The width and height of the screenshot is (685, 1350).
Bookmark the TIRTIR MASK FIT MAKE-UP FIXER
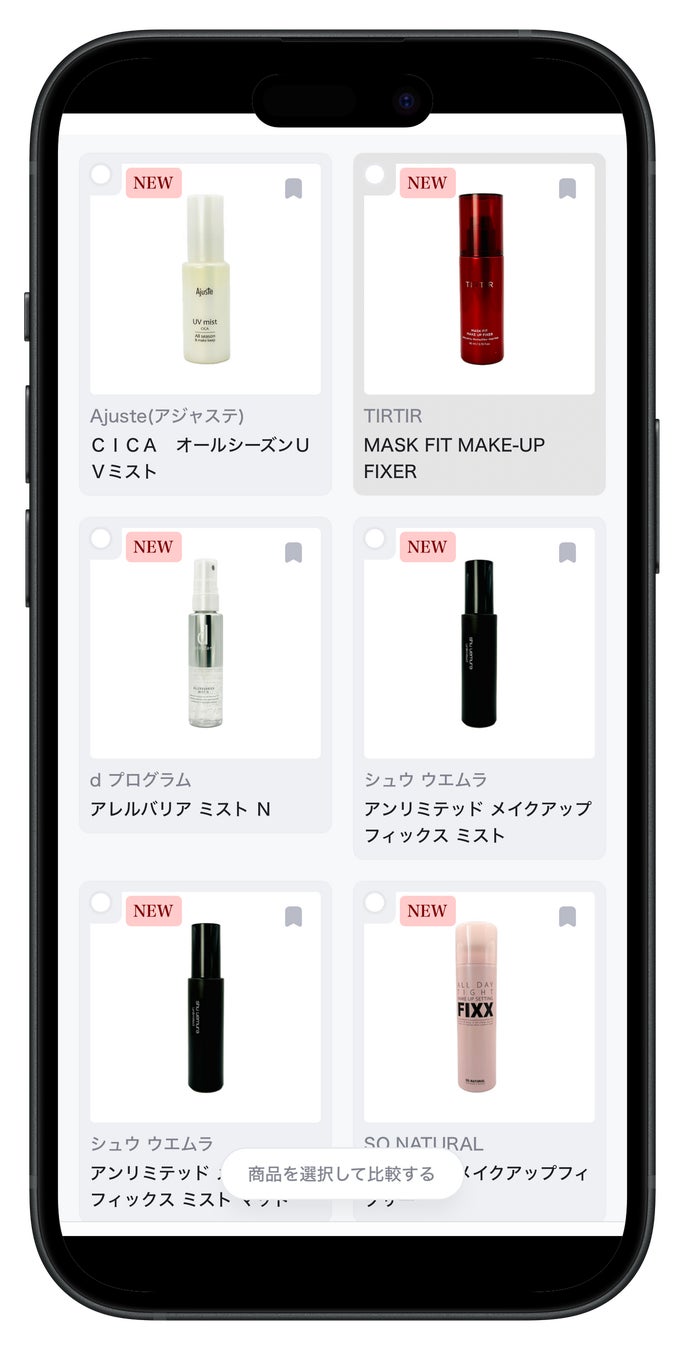click(x=567, y=189)
